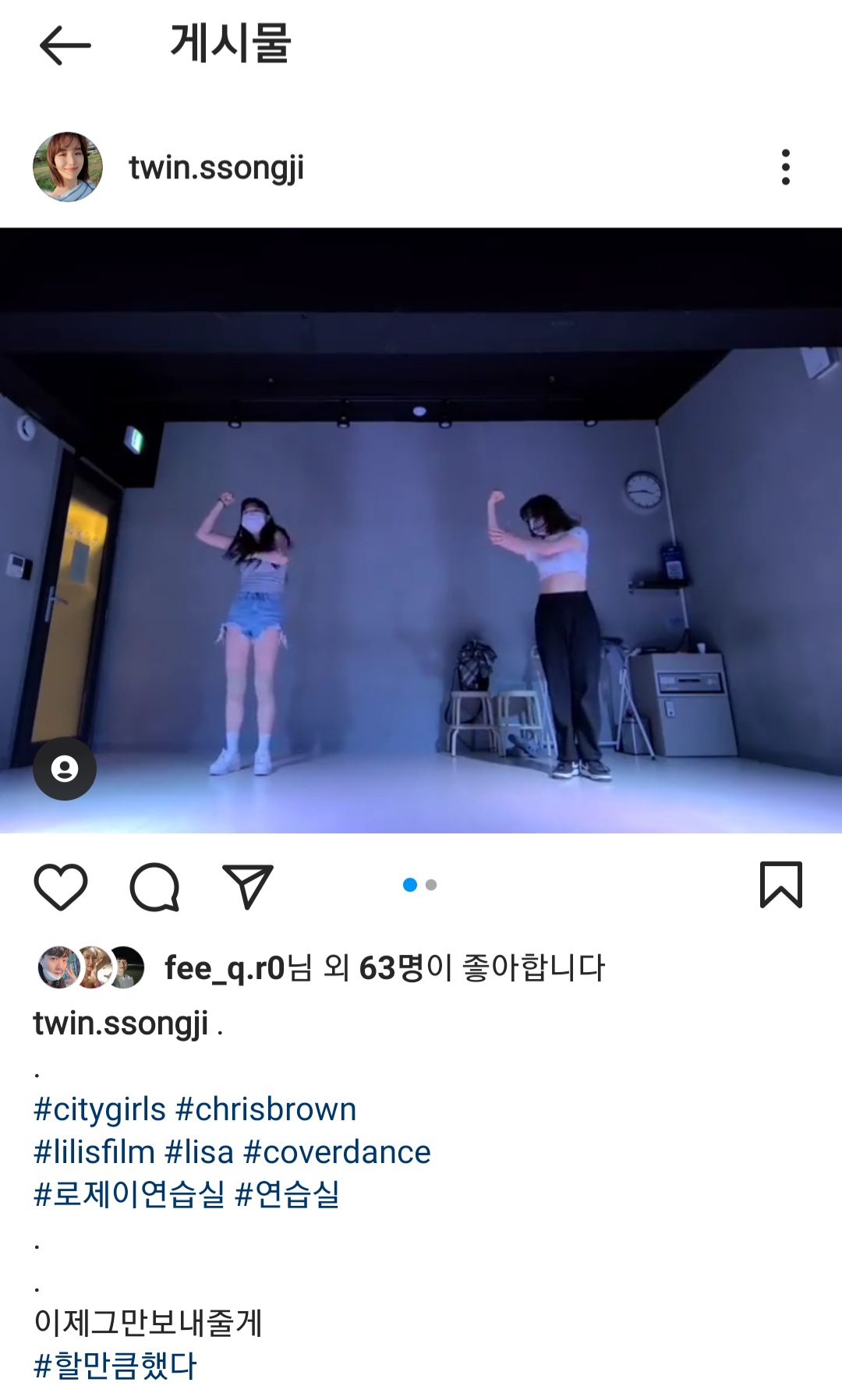Like this post with the heart
Viewport: 842px width, 1400px height.
point(61,886)
